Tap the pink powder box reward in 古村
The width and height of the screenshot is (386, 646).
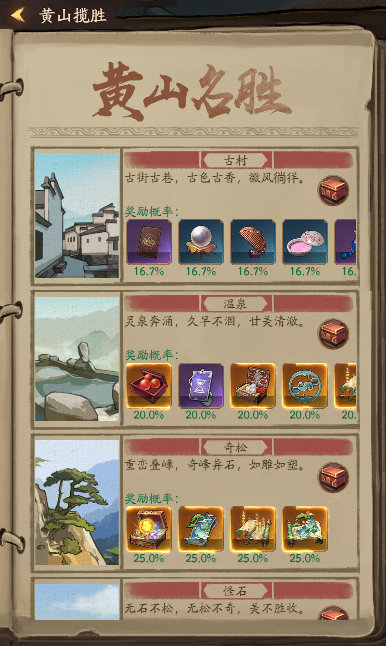pos(305,242)
